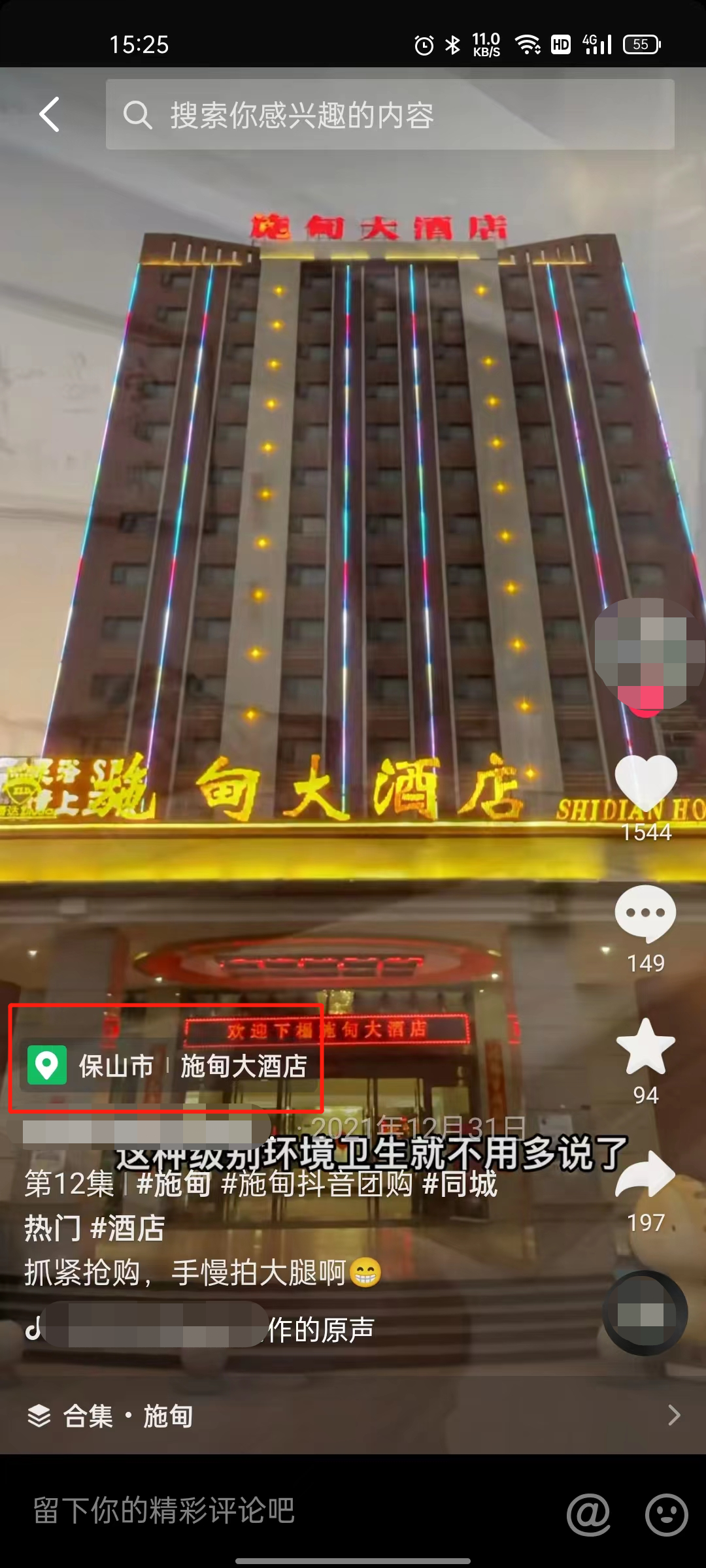The width and height of the screenshot is (706, 1568).
Task: Open the emoji picker icon
Action: coord(666,1513)
